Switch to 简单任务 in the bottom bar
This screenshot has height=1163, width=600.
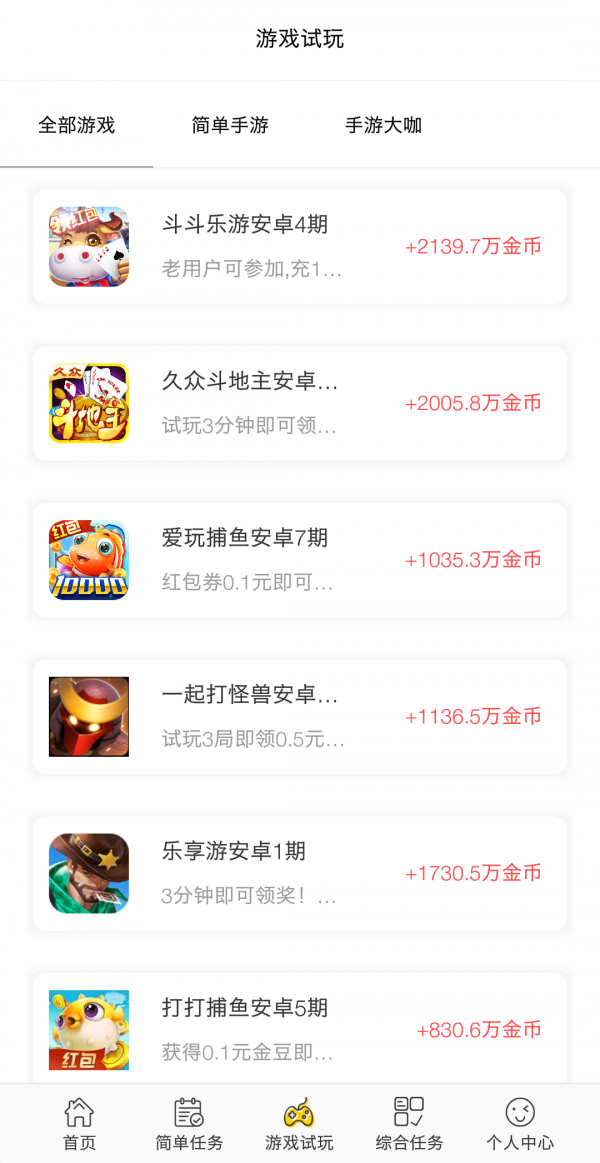[189, 1123]
